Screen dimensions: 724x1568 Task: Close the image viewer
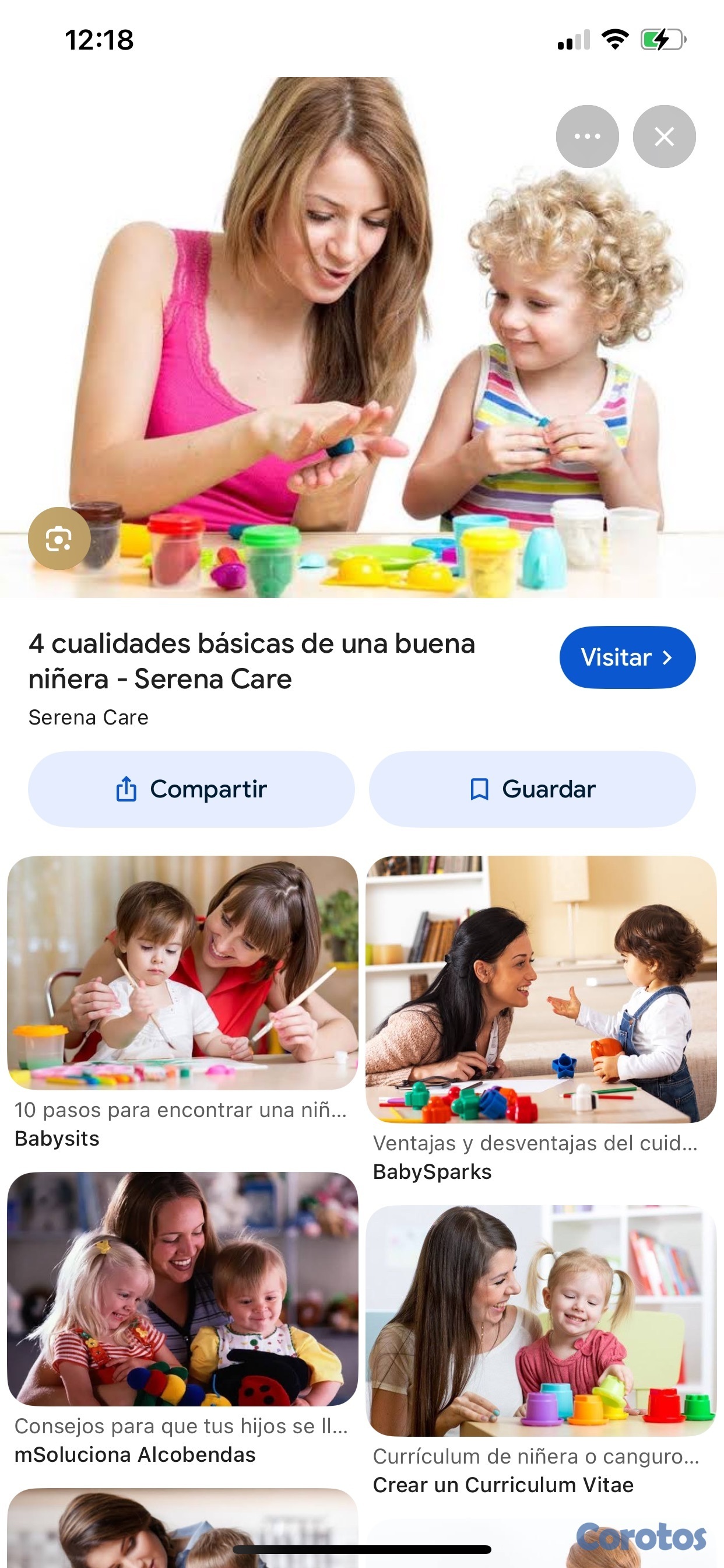click(x=664, y=136)
